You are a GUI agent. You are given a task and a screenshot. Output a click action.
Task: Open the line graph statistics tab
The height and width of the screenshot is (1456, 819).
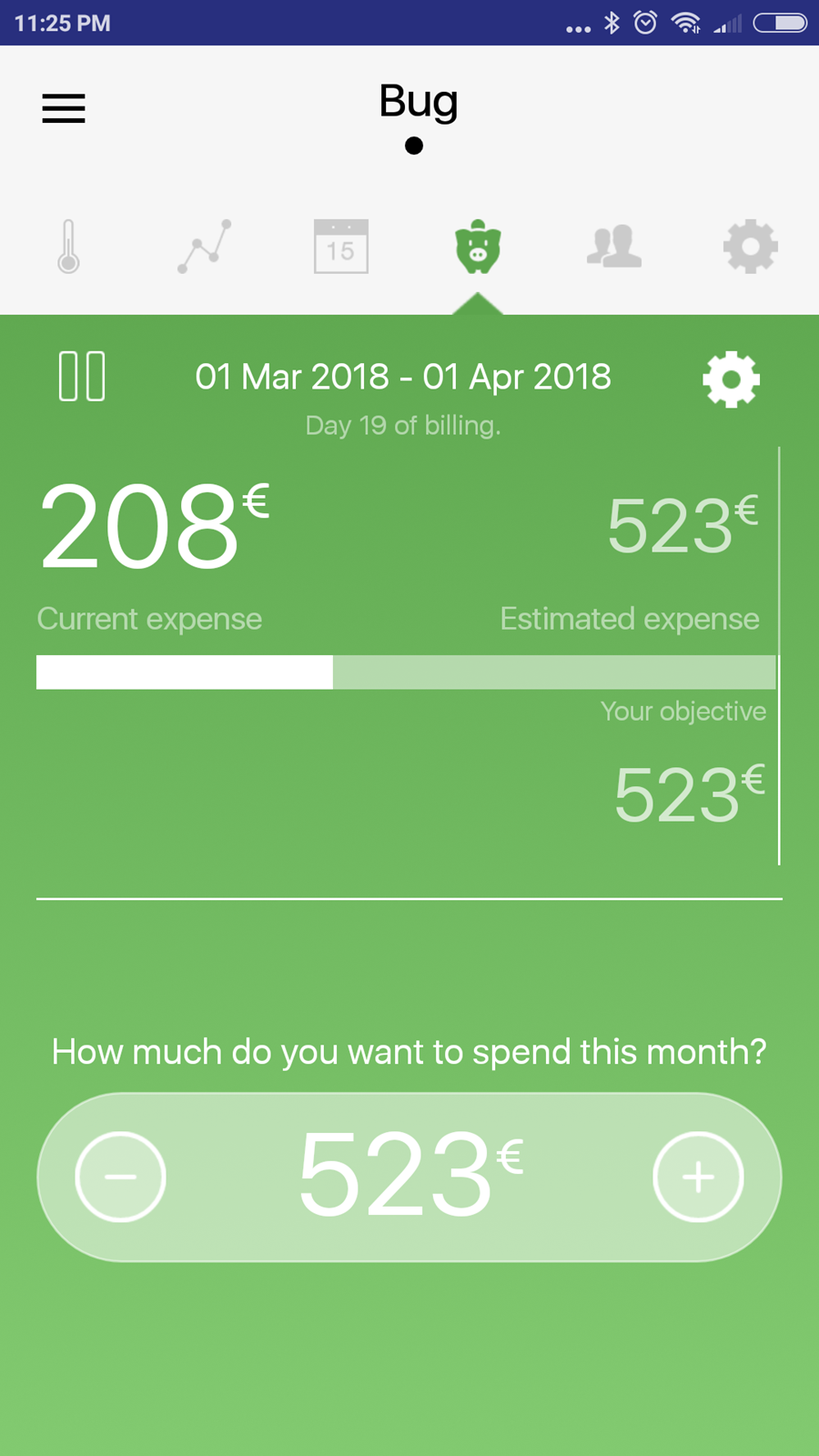coord(205,247)
